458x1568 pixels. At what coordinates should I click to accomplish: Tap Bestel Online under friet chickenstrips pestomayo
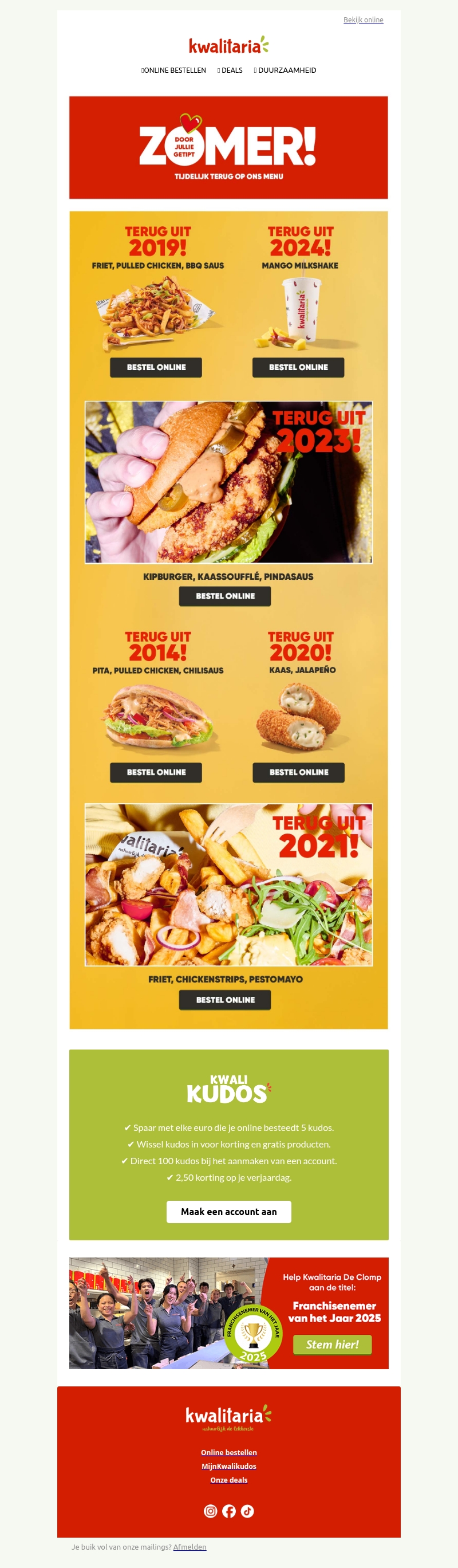(224, 1000)
